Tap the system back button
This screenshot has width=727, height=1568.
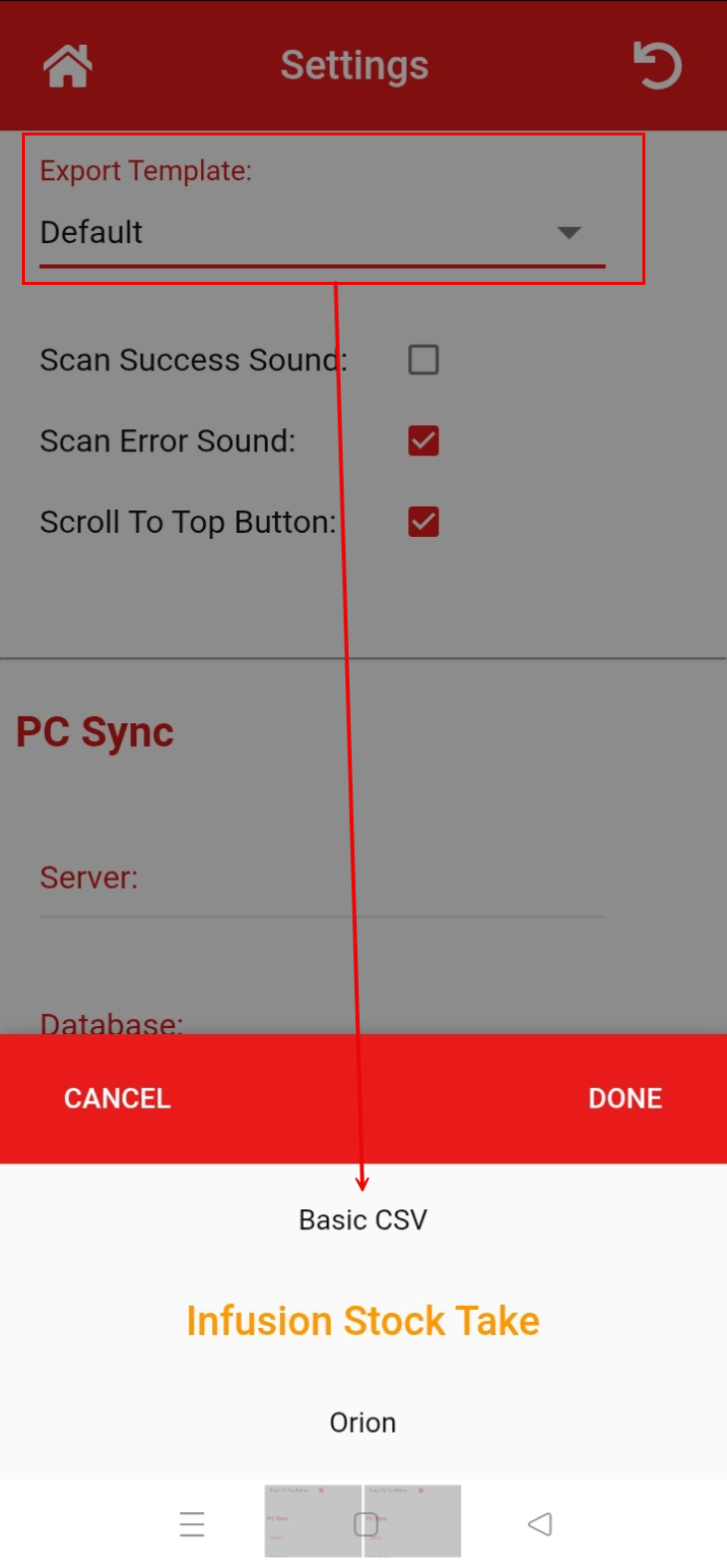(540, 1524)
